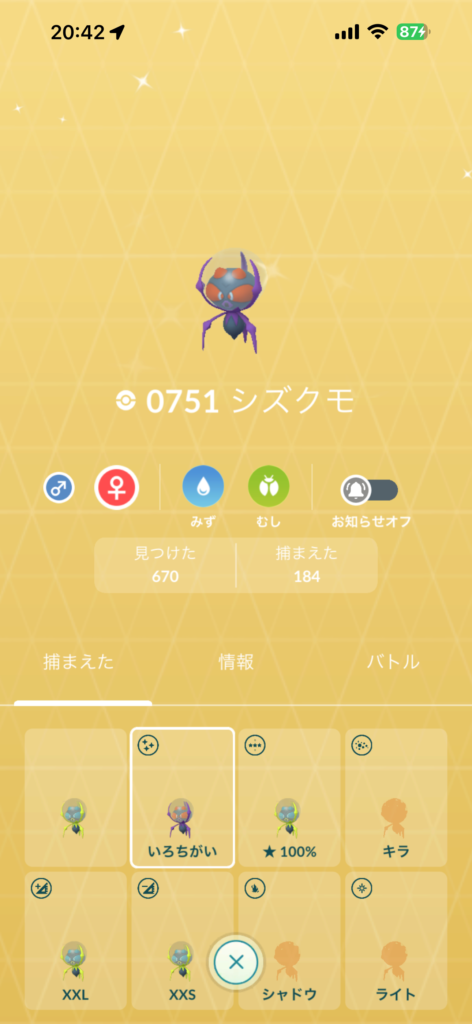Select the ライト purified tile
The height and width of the screenshot is (1024, 472).
(x=396, y=940)
